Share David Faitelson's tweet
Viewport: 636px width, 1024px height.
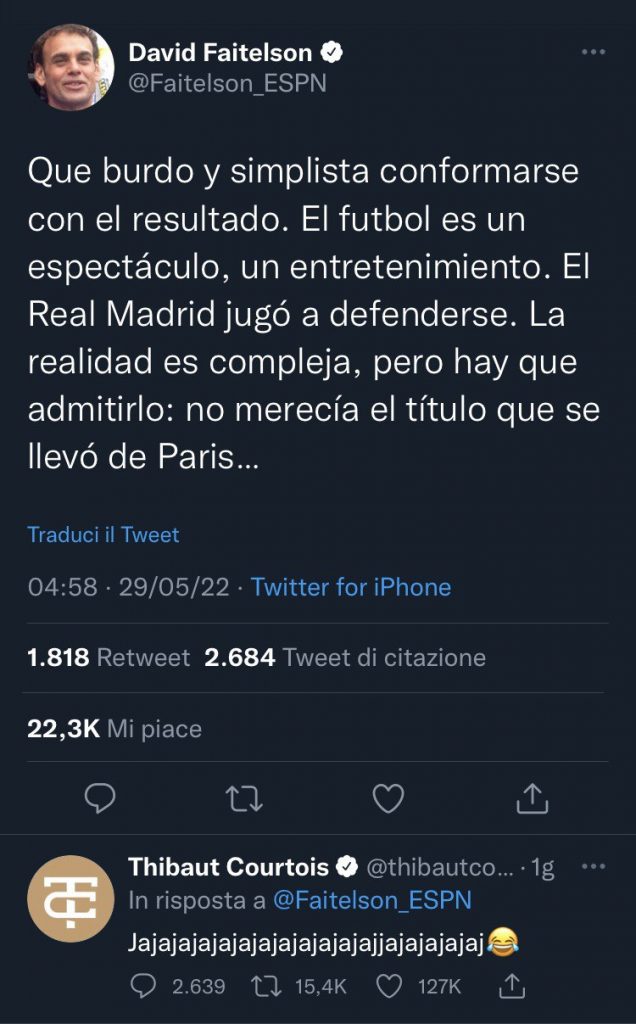(x=532, y=797)
